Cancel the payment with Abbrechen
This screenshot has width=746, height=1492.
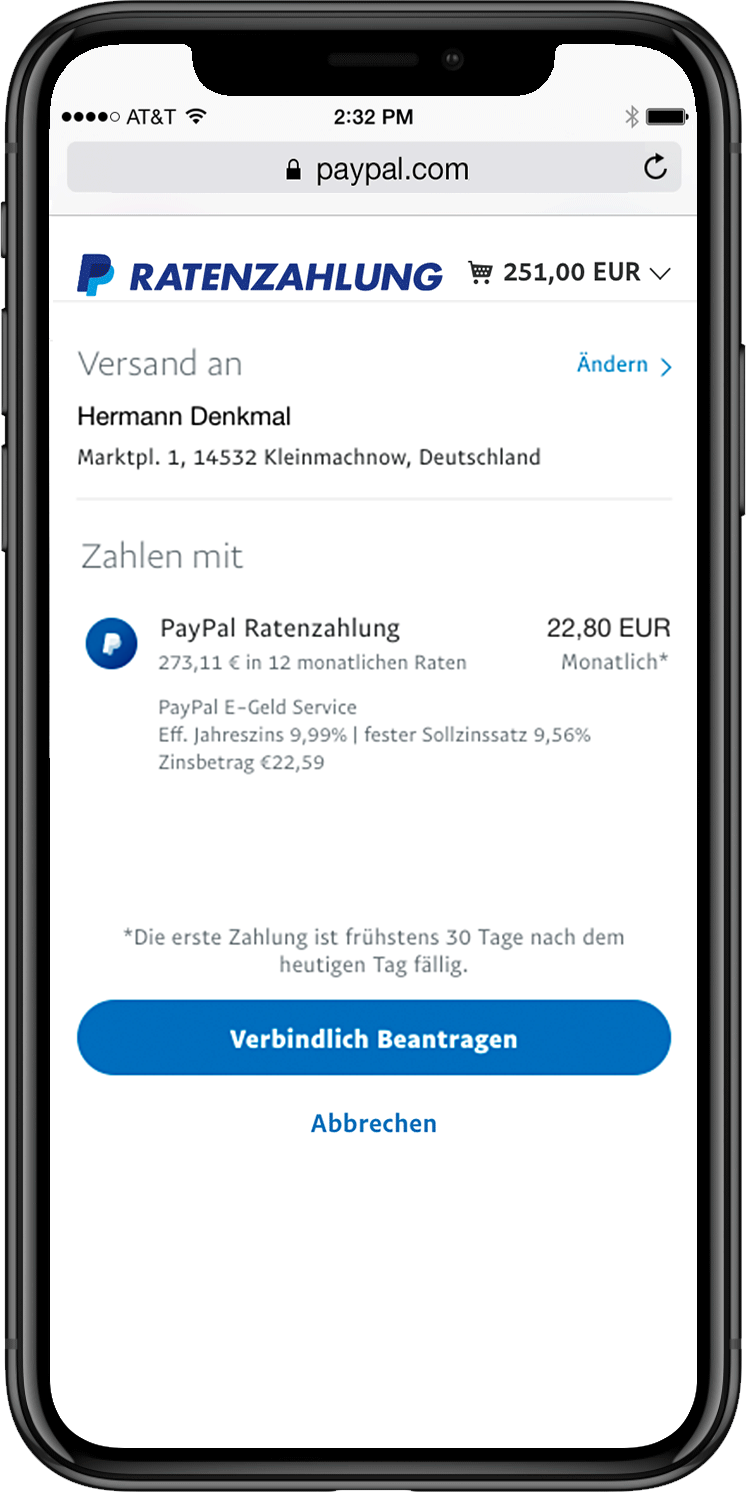(374, 1123)
